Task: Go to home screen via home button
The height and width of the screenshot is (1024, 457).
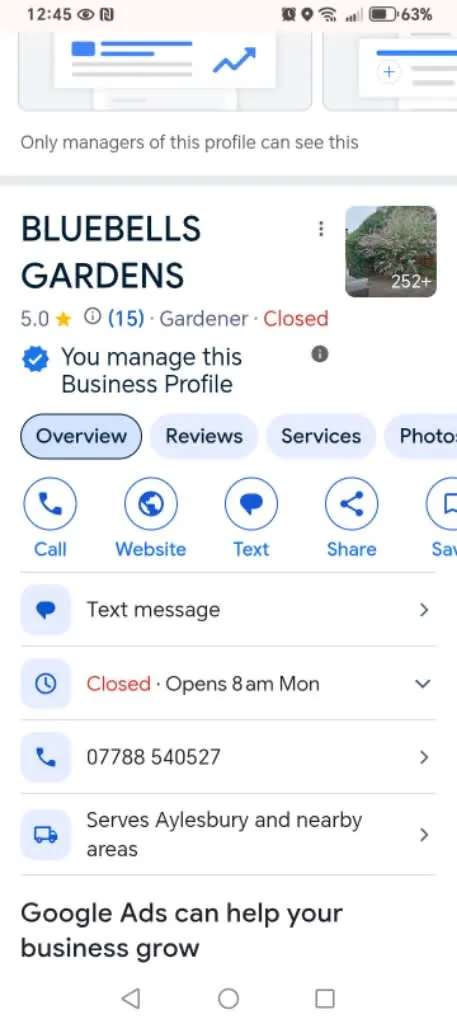Action: coord(228,998)
